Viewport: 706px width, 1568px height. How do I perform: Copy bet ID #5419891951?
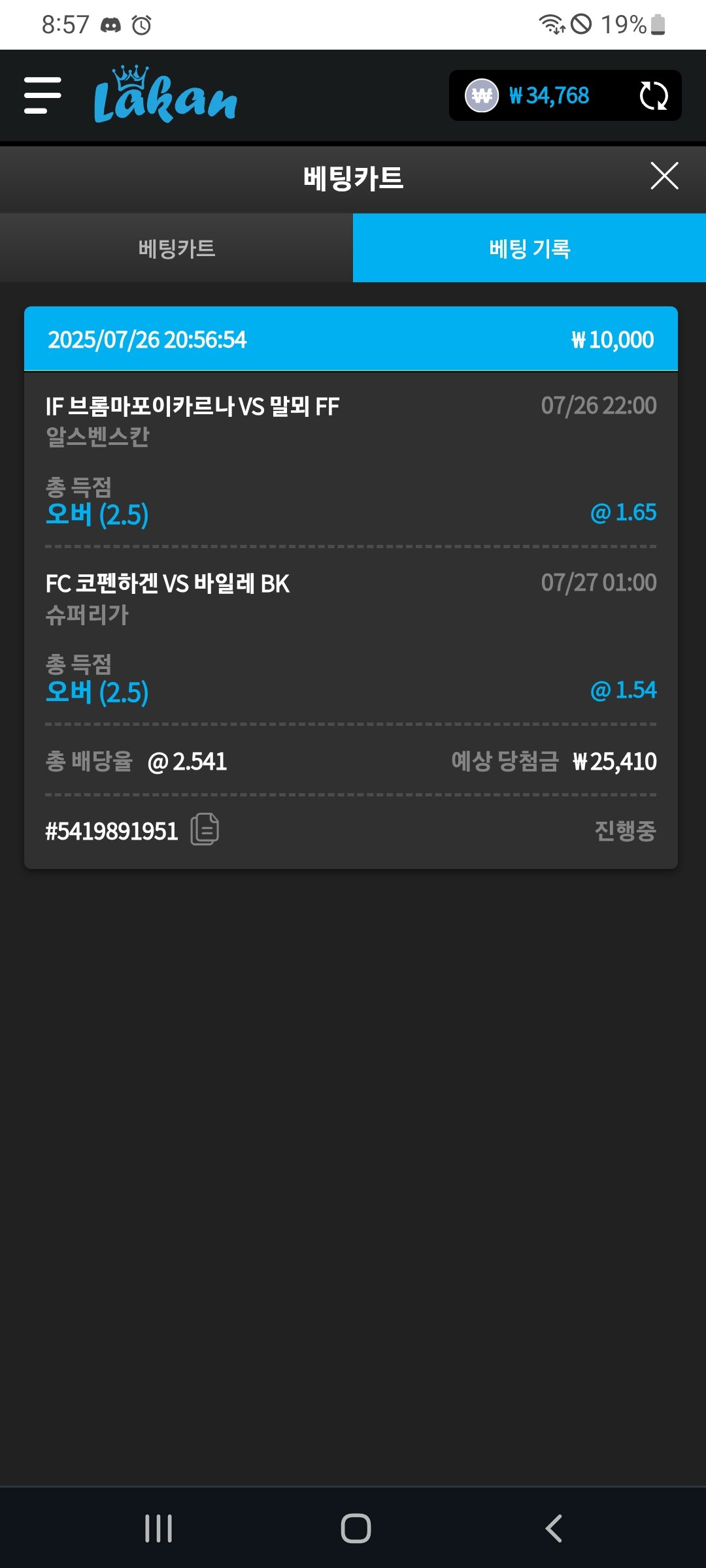[205, 830]
